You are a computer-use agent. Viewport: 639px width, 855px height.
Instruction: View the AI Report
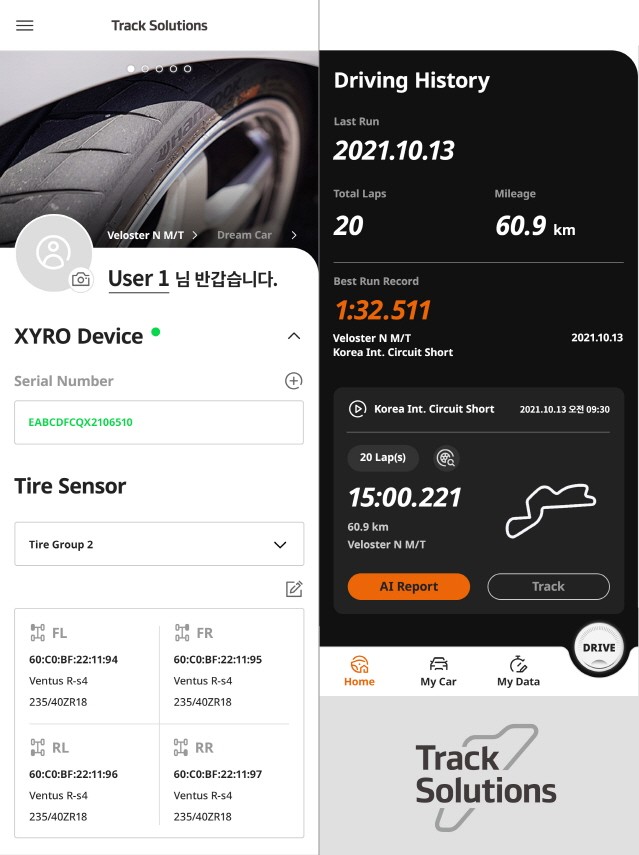[x=408, y=587]
